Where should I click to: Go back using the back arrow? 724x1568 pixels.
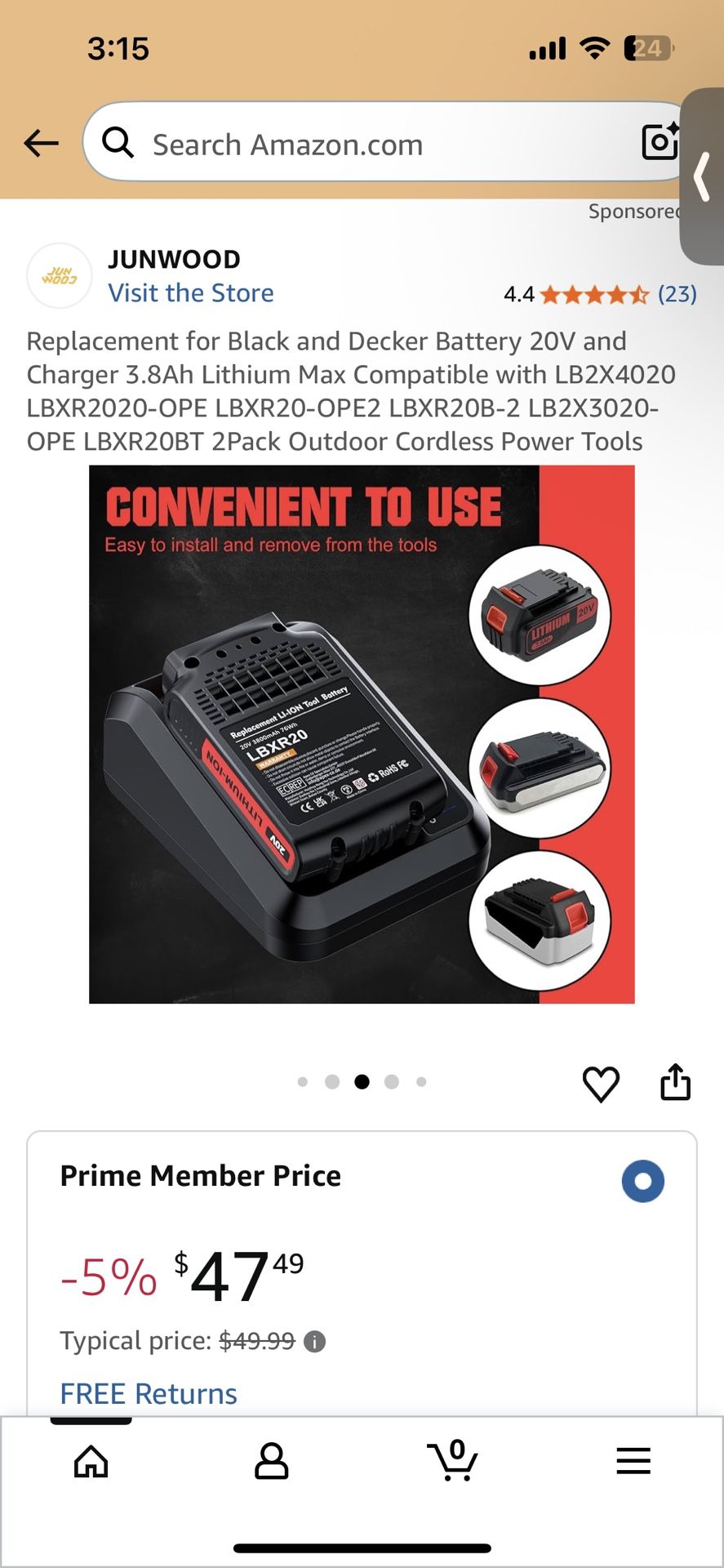point(41,144)
